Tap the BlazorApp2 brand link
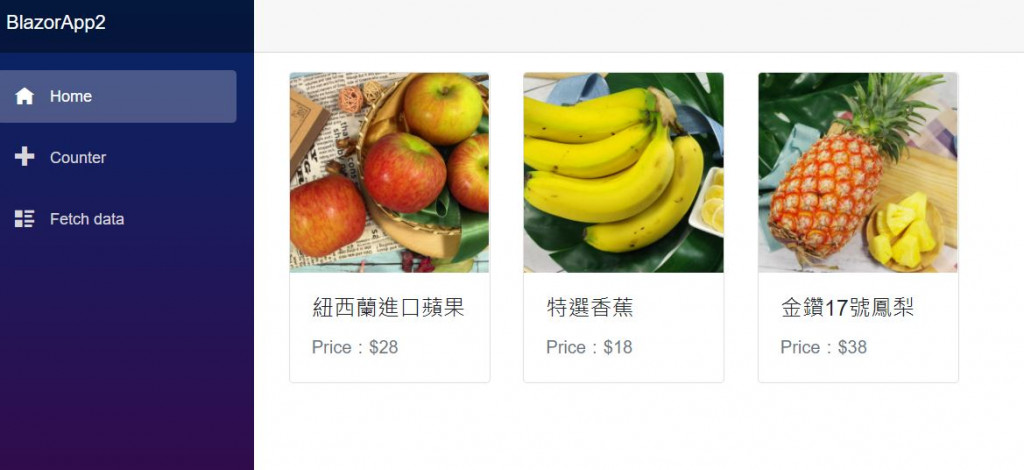 click(x=56, y=23)
